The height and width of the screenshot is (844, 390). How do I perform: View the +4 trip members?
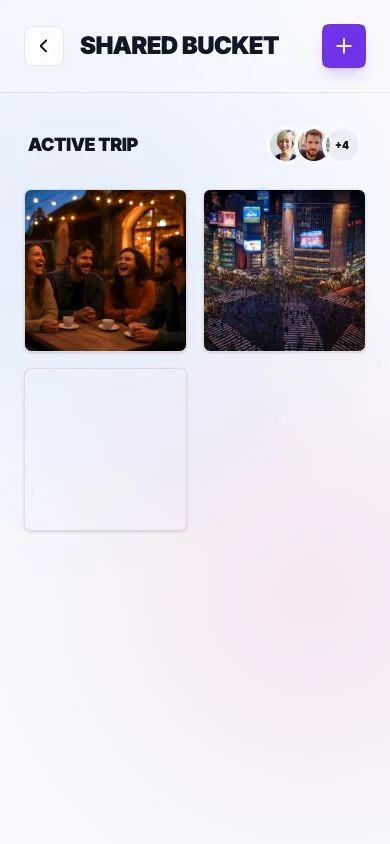[x=342, y=145]
